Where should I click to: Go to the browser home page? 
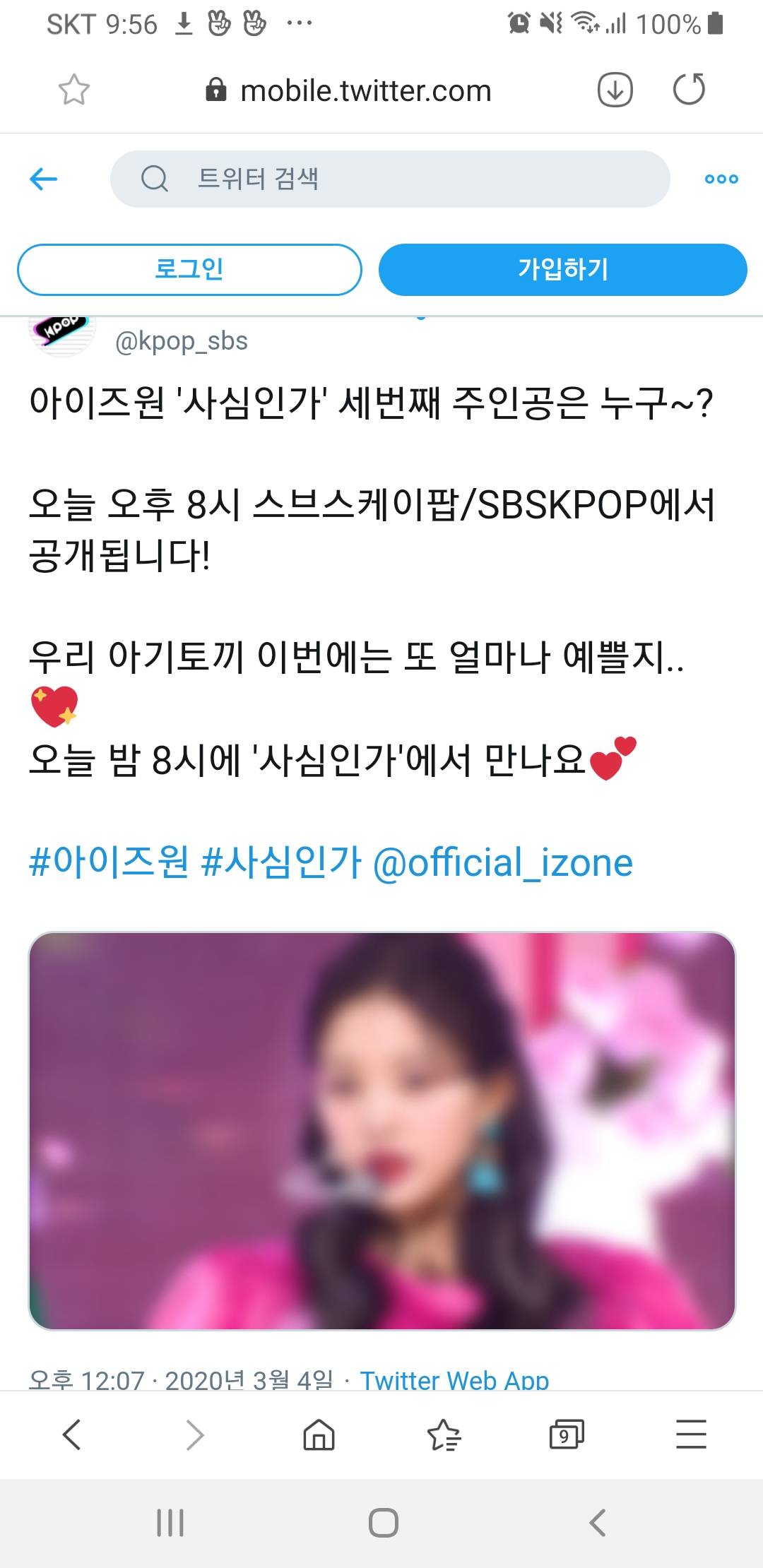click(319, 1435)
